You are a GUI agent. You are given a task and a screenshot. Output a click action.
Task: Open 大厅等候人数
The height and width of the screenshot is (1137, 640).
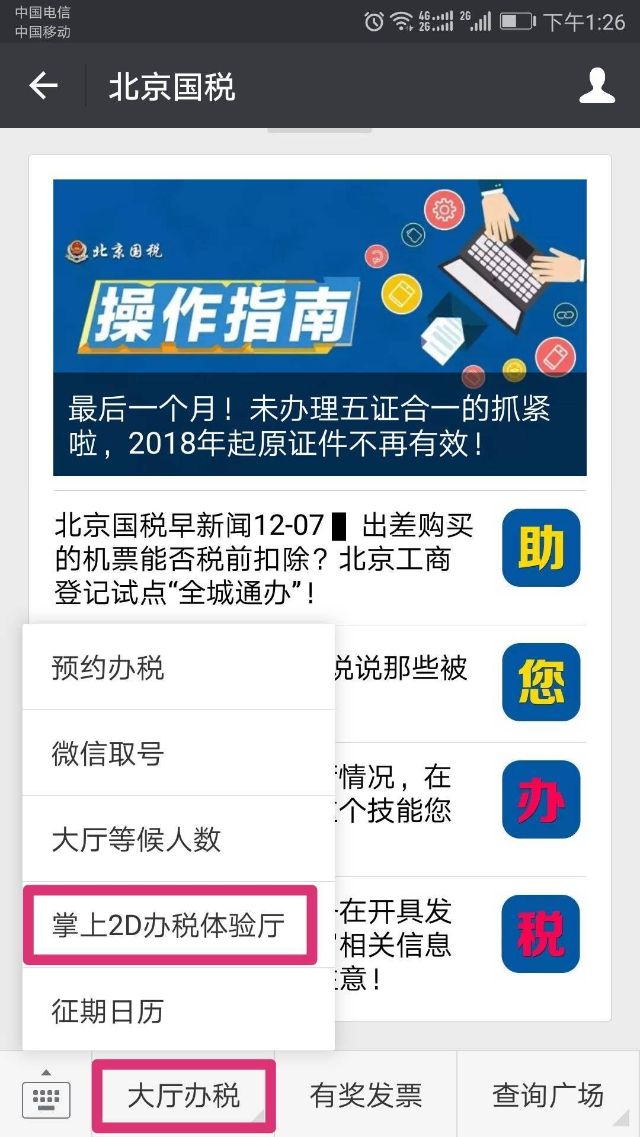pos(178,839)
